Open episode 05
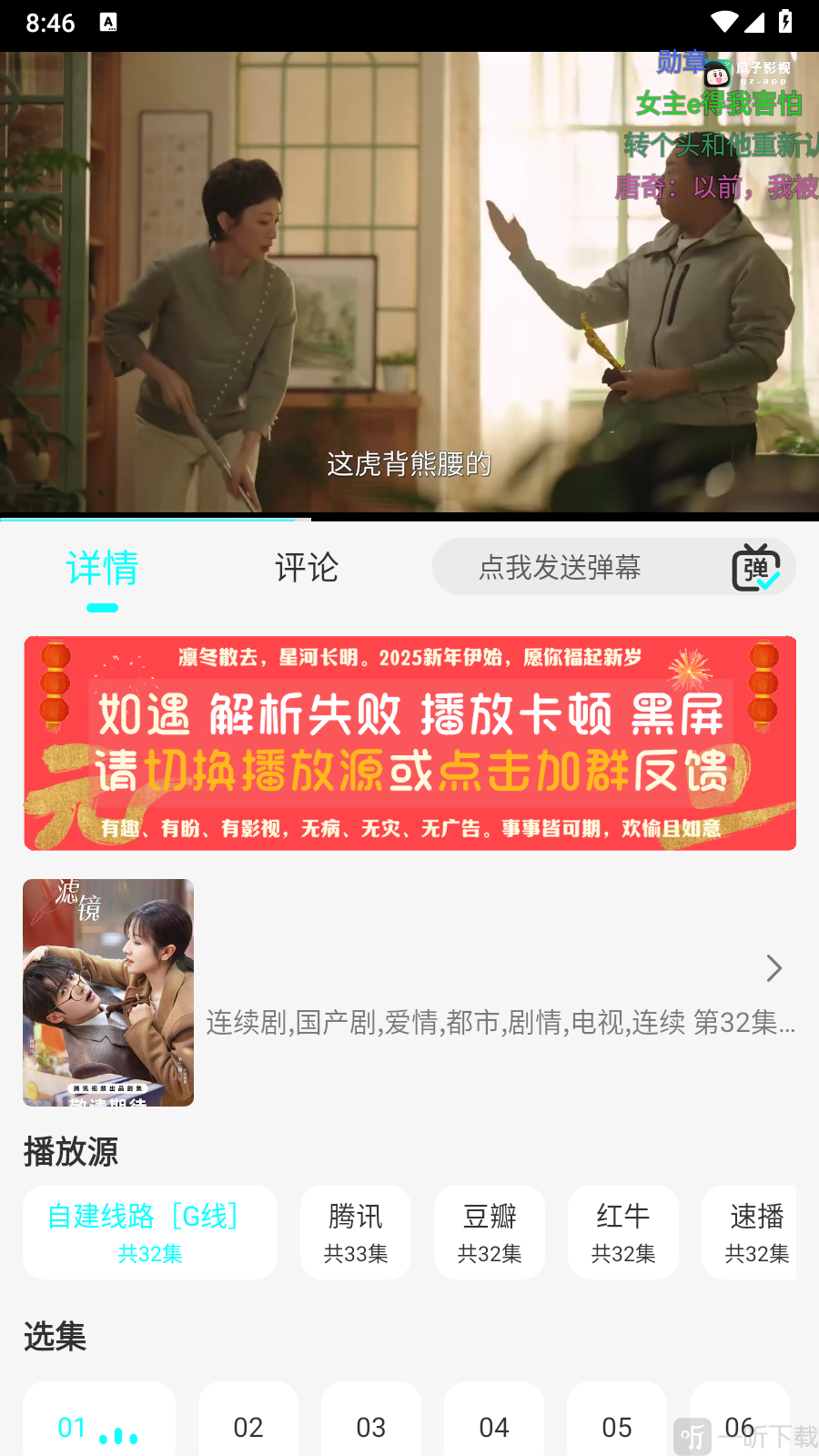The width and height of the screenshot is (819, 1456). [x=617, y=1426]
